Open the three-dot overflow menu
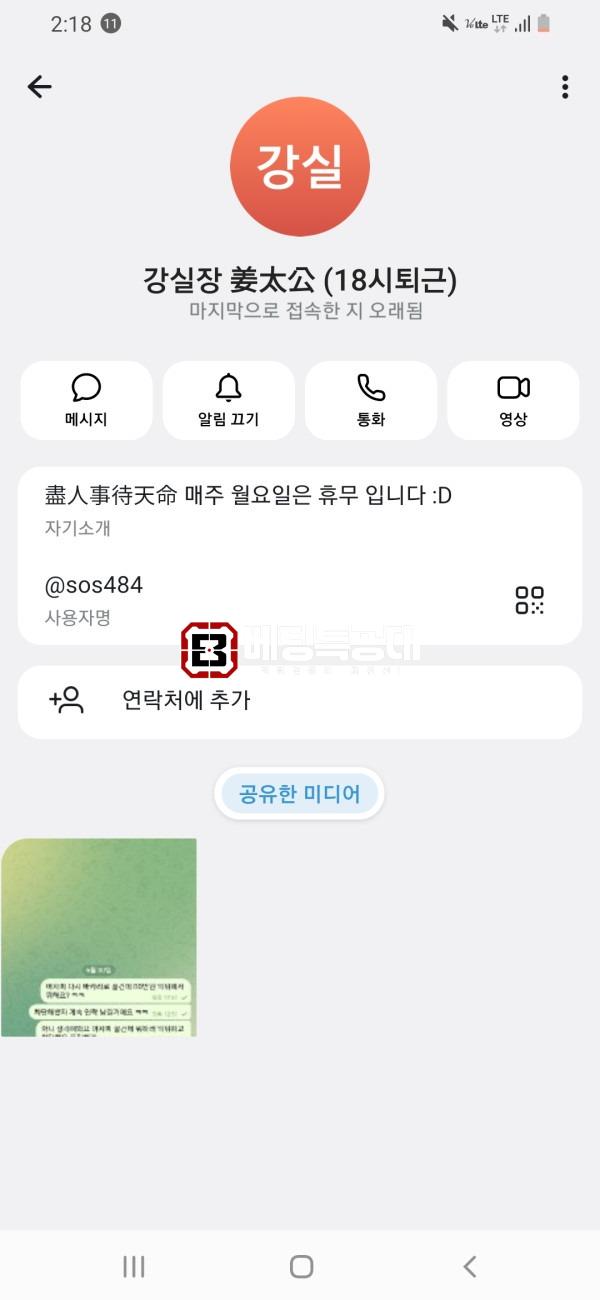Screen dimensions: 600x1300 (565, 87)
